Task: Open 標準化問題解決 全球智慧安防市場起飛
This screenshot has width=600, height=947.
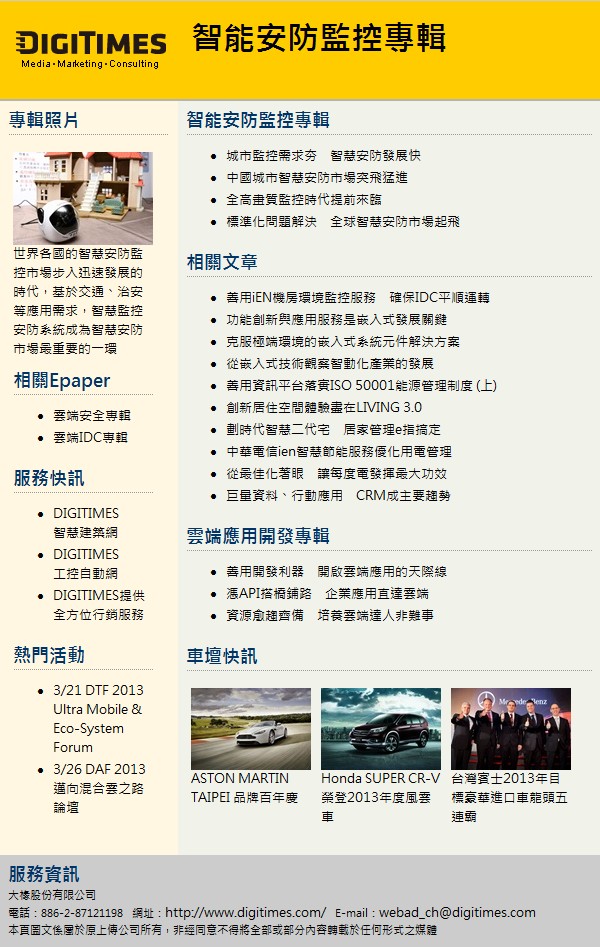Action: click(x=342, y=222)
